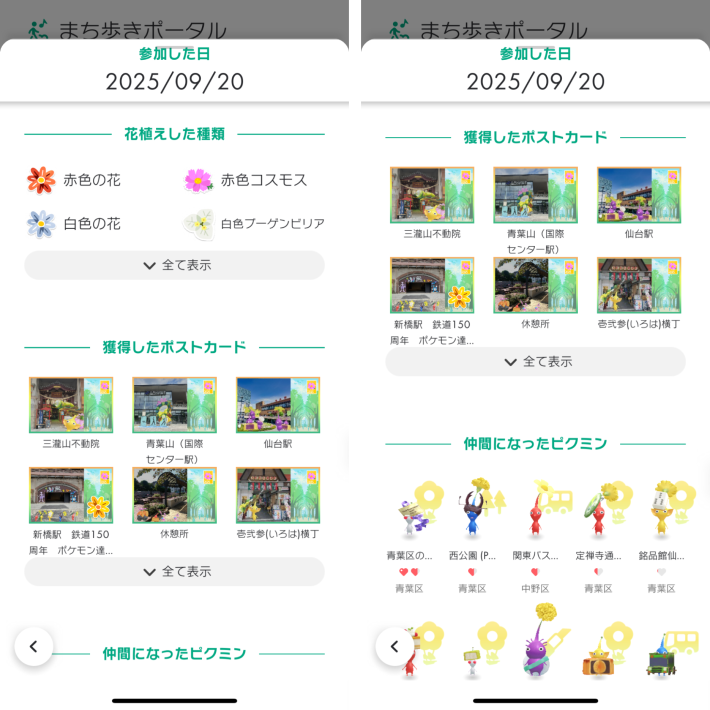710x710 pixels.
Task: Open 壱弐参(いろは)横丁 postcard above the Pikmin grid
Action: point(638,286)
